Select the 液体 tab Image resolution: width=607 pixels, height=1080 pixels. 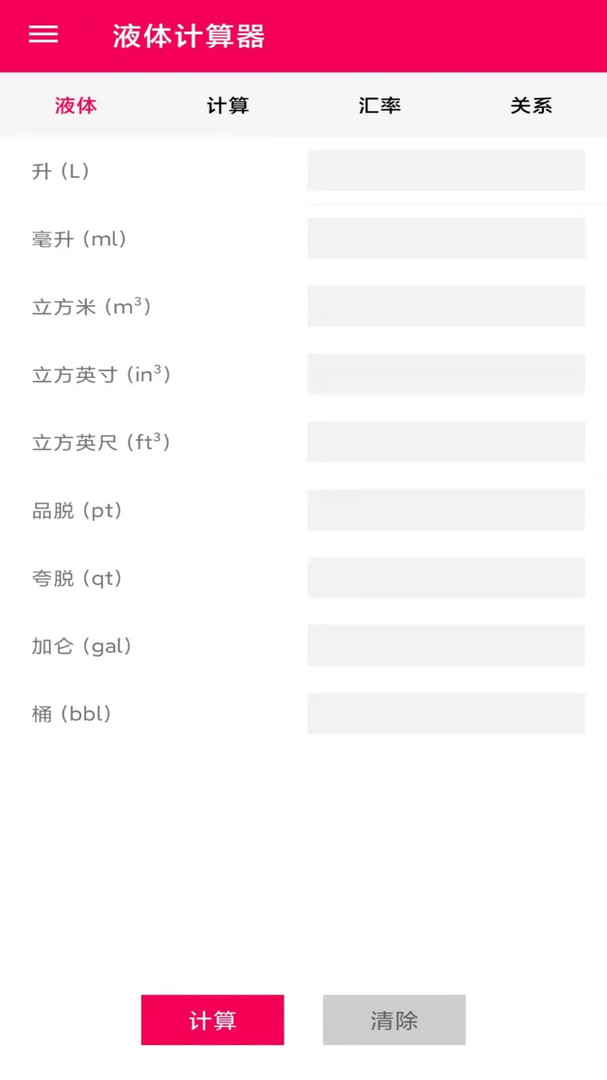coord(76,105)
